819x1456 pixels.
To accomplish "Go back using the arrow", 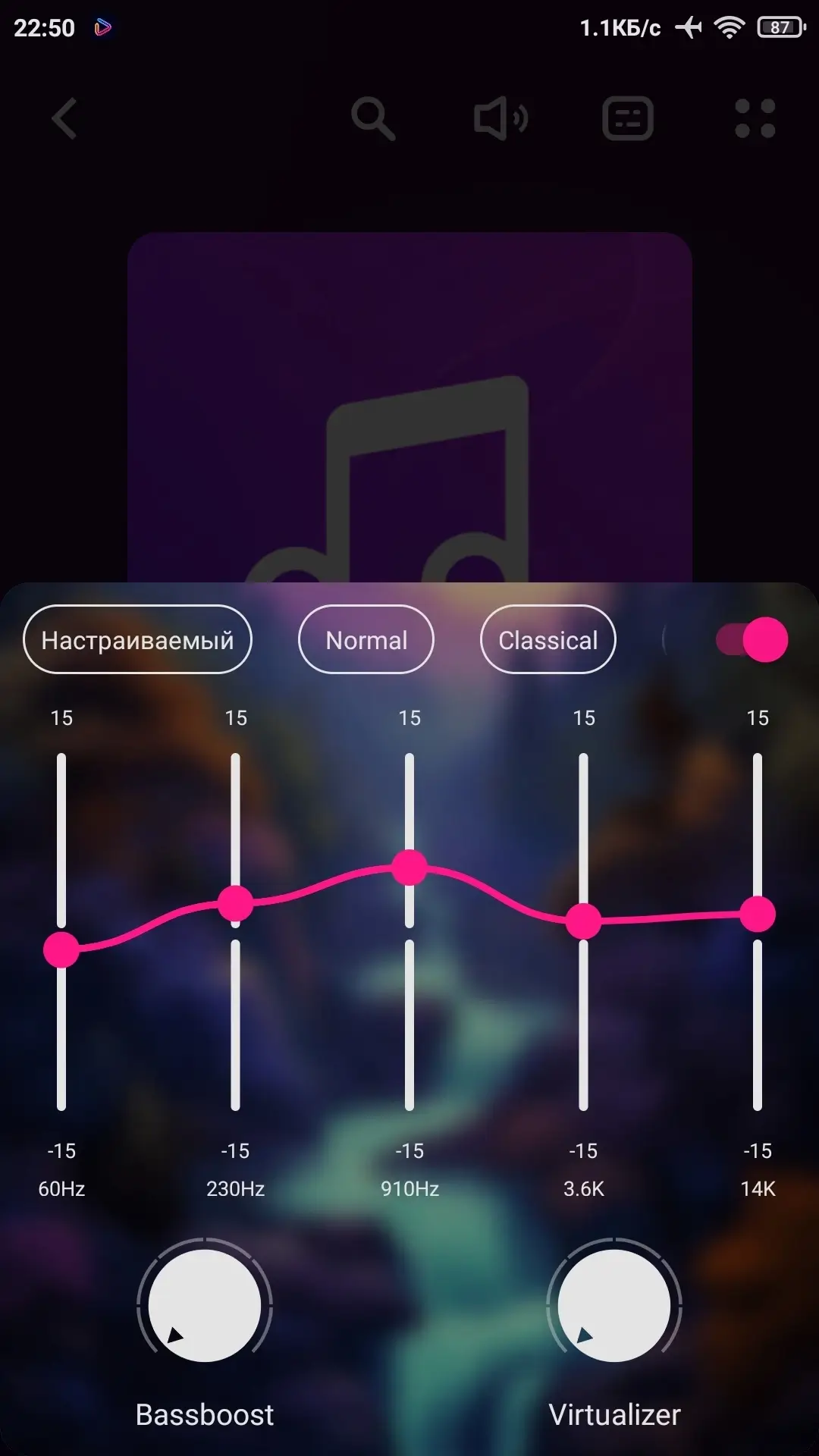I will coord(65,119).
